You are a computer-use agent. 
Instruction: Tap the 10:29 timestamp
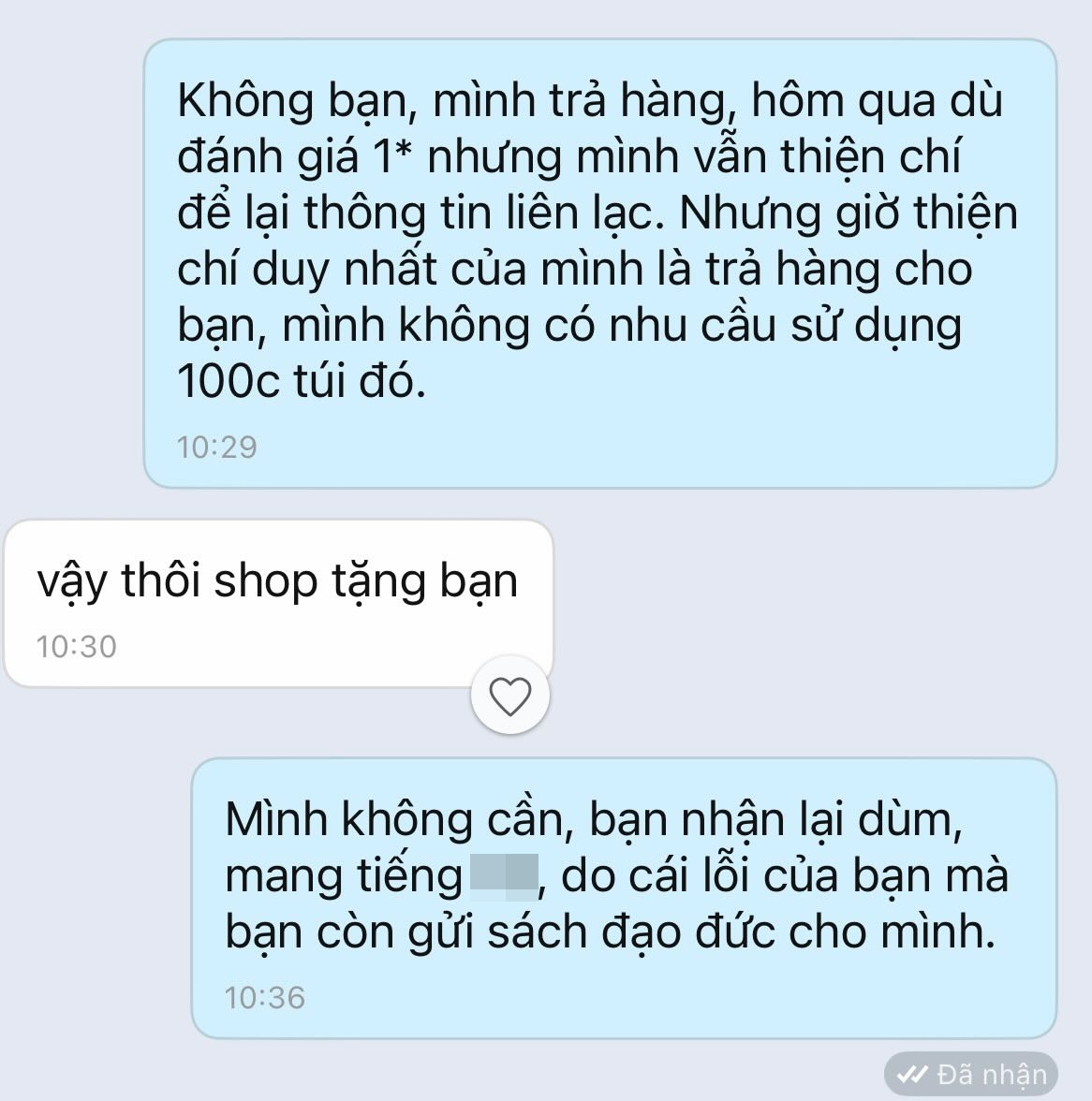(217, 447)
